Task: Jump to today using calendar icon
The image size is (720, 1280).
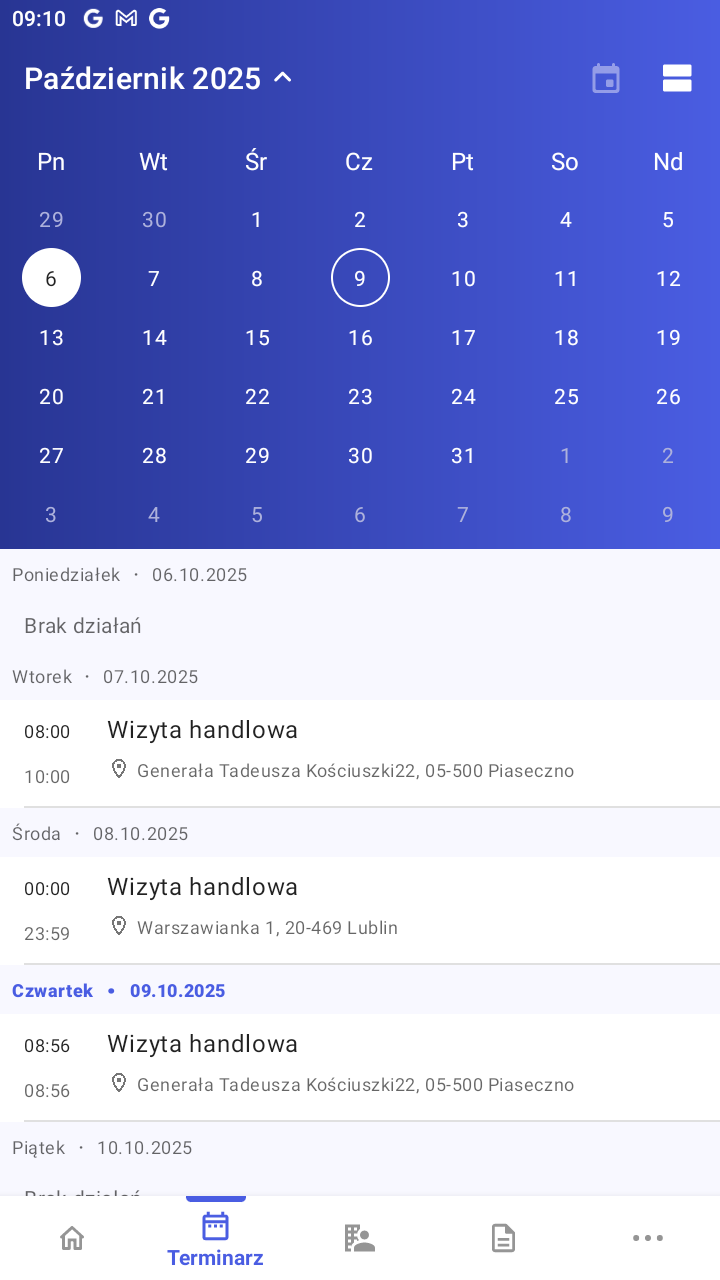Action: pyautogui.click(x=606, y=79)
